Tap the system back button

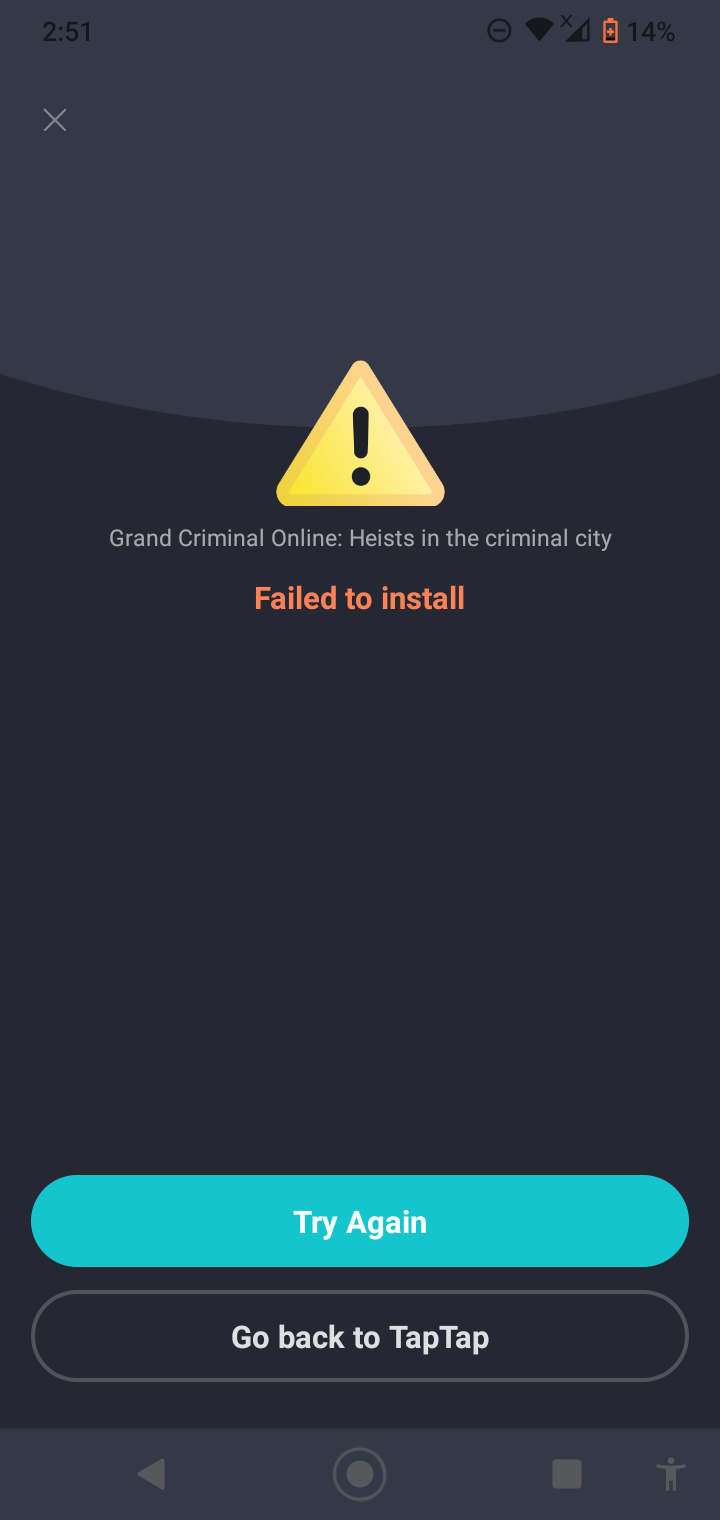[152, 1474]
